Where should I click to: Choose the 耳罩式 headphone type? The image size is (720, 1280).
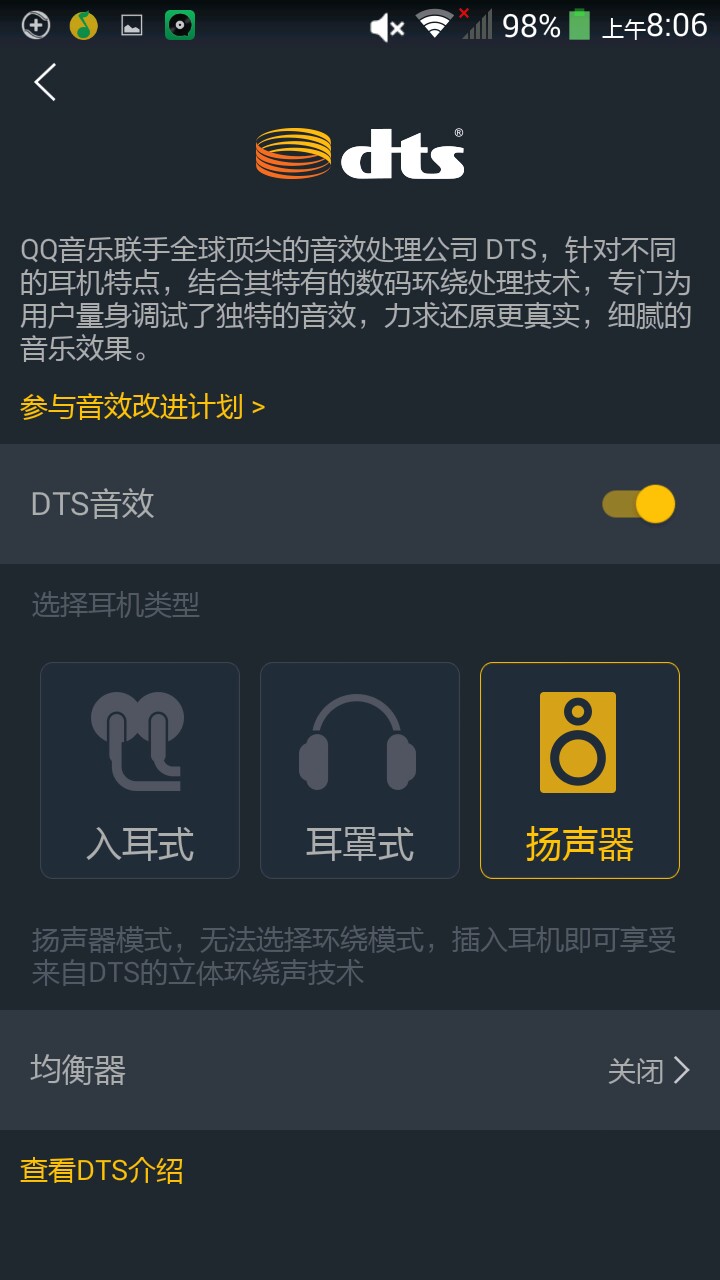click(x=360, y=770)
